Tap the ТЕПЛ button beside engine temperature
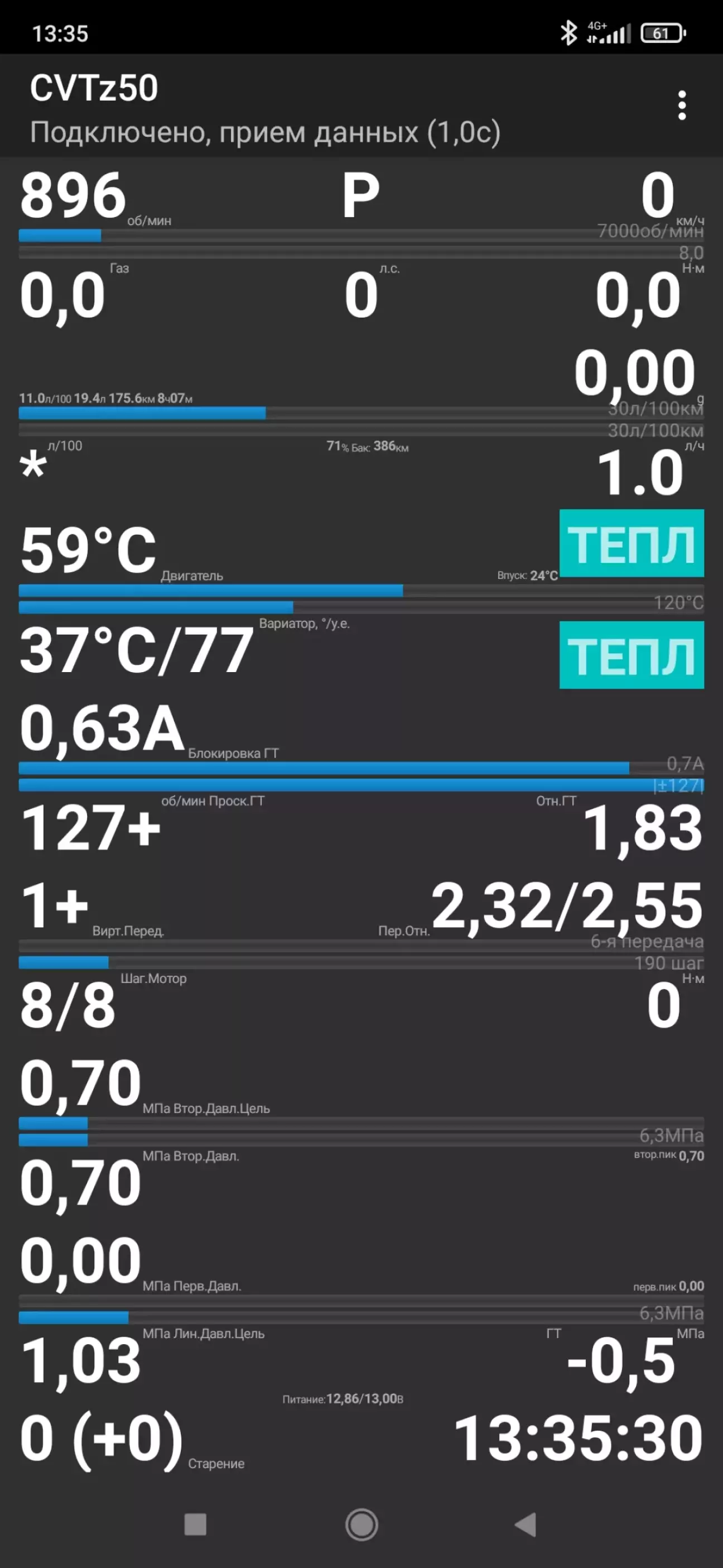Image resolution: width=723 pixels, height=1568 pixels. (632, 543)
